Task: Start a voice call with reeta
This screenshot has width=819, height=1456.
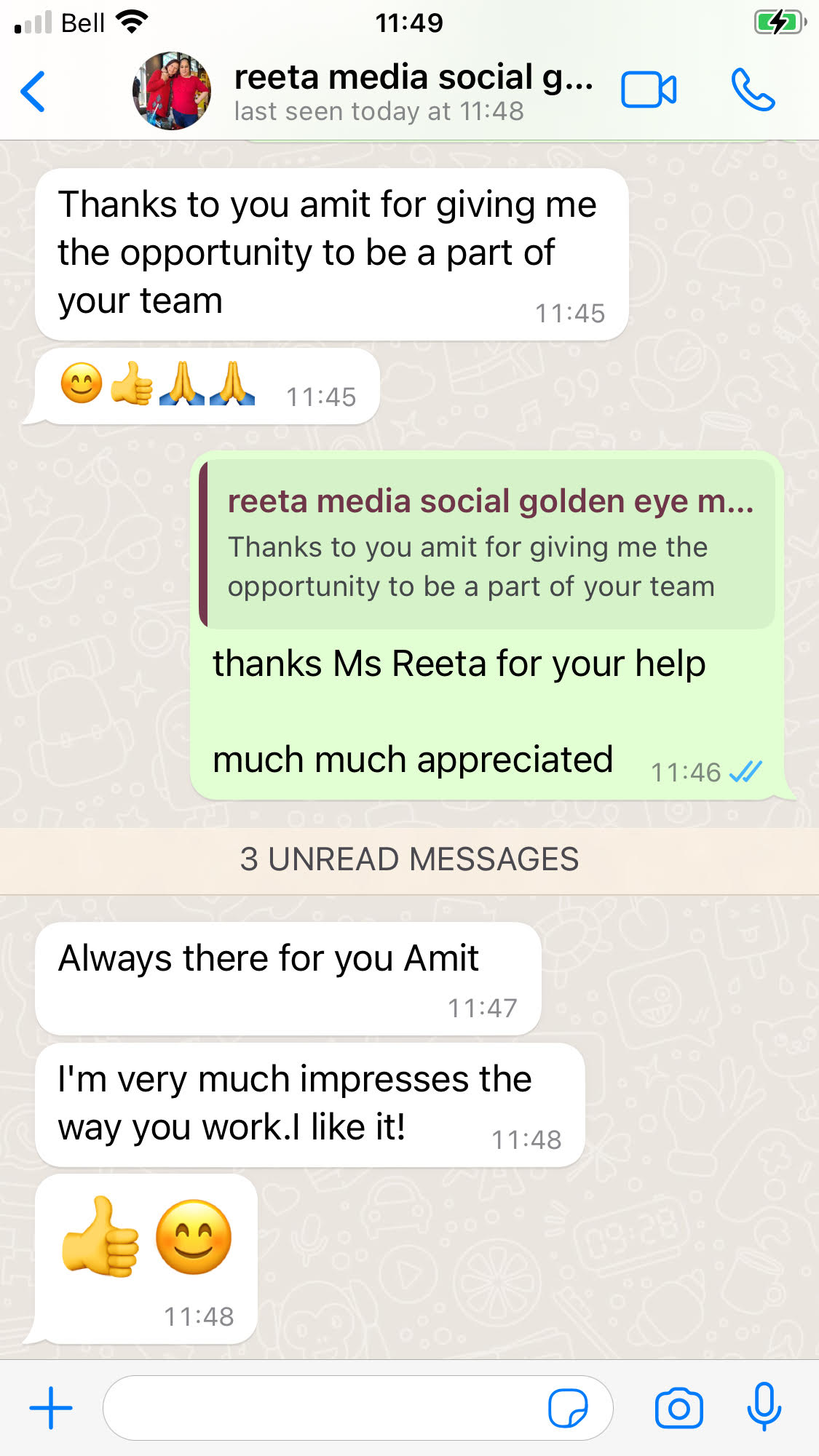Action: (x=753, y=90)
